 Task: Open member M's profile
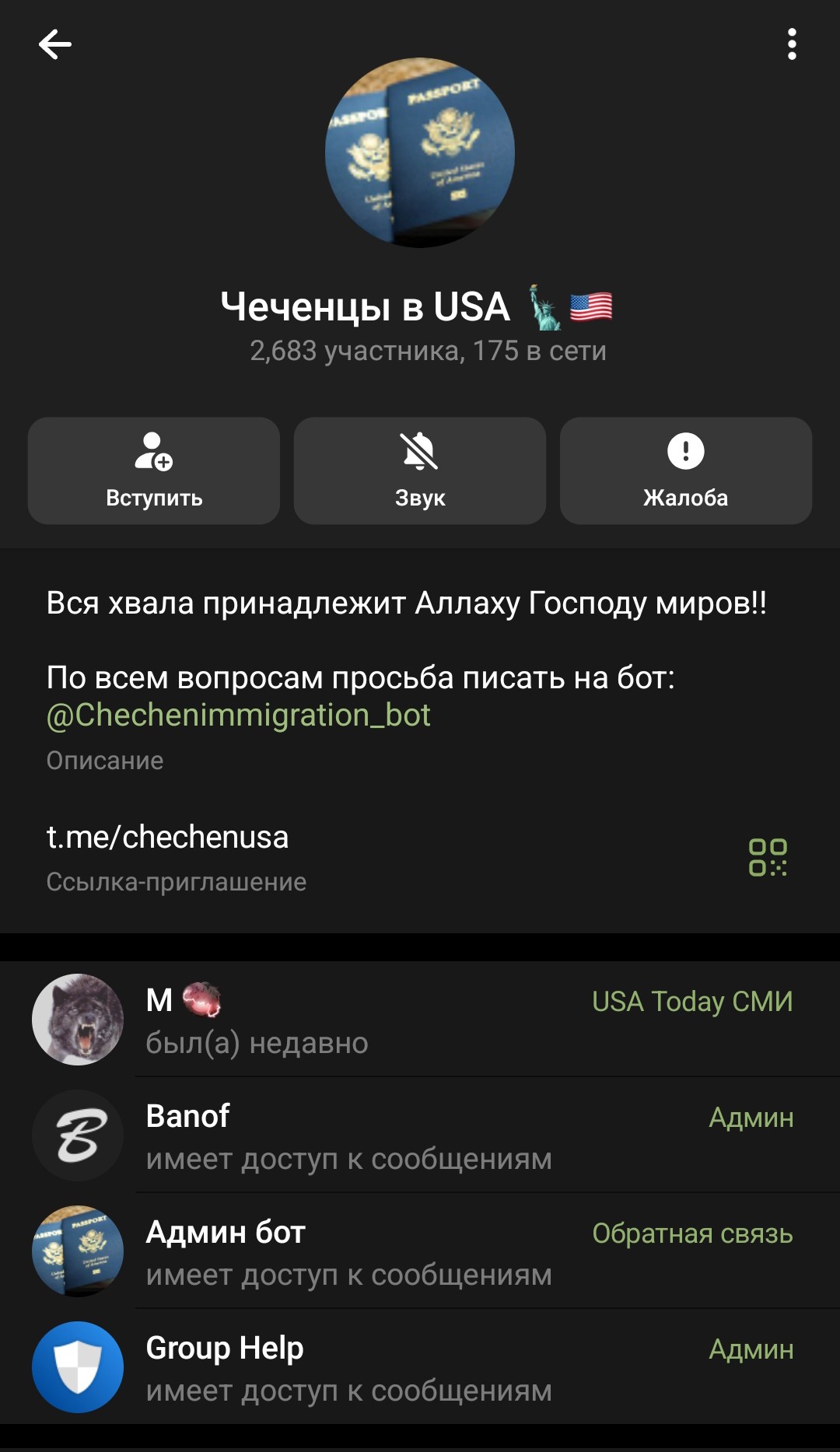420,1020
